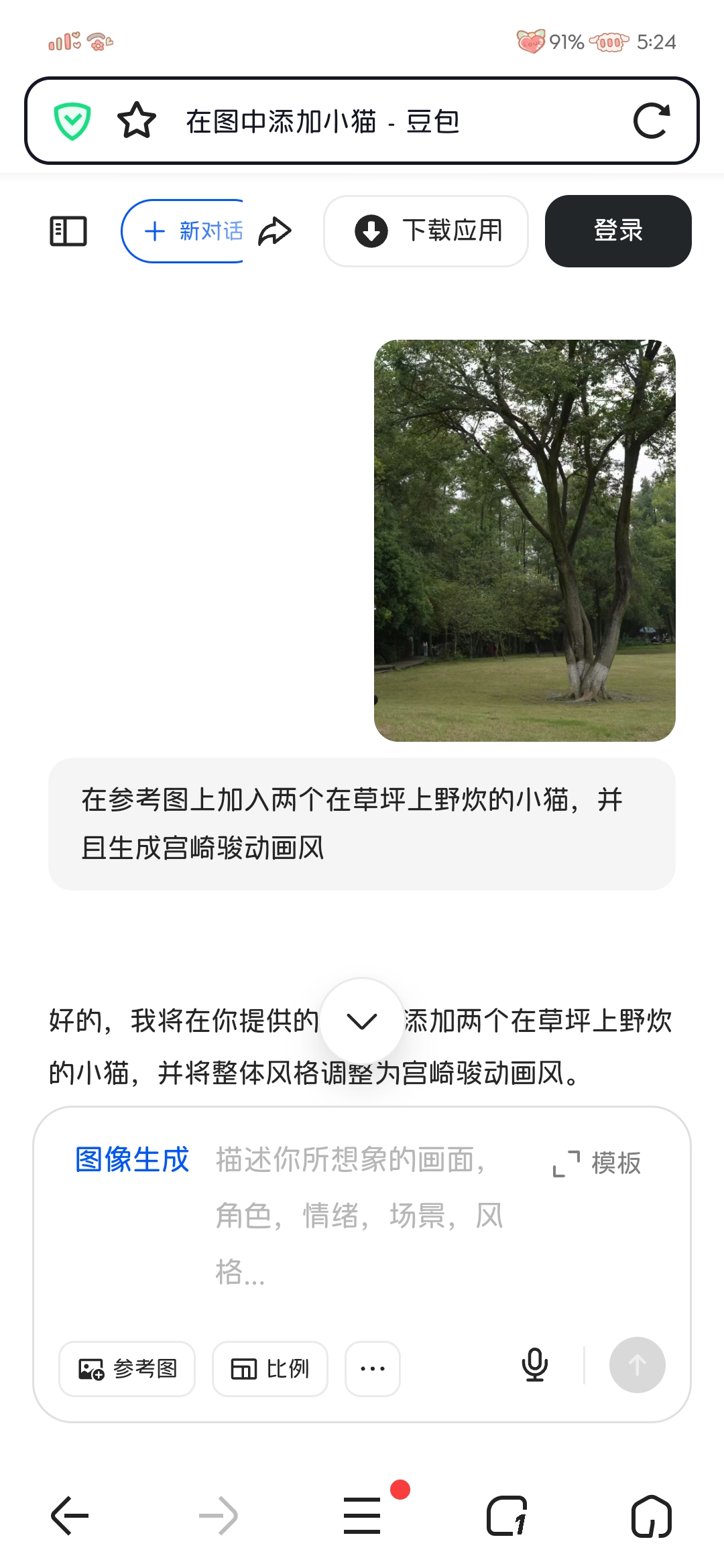Open the green shield security info
Image resolution: width=724 pixels, height=1568 pixels.
coord(72,121)
